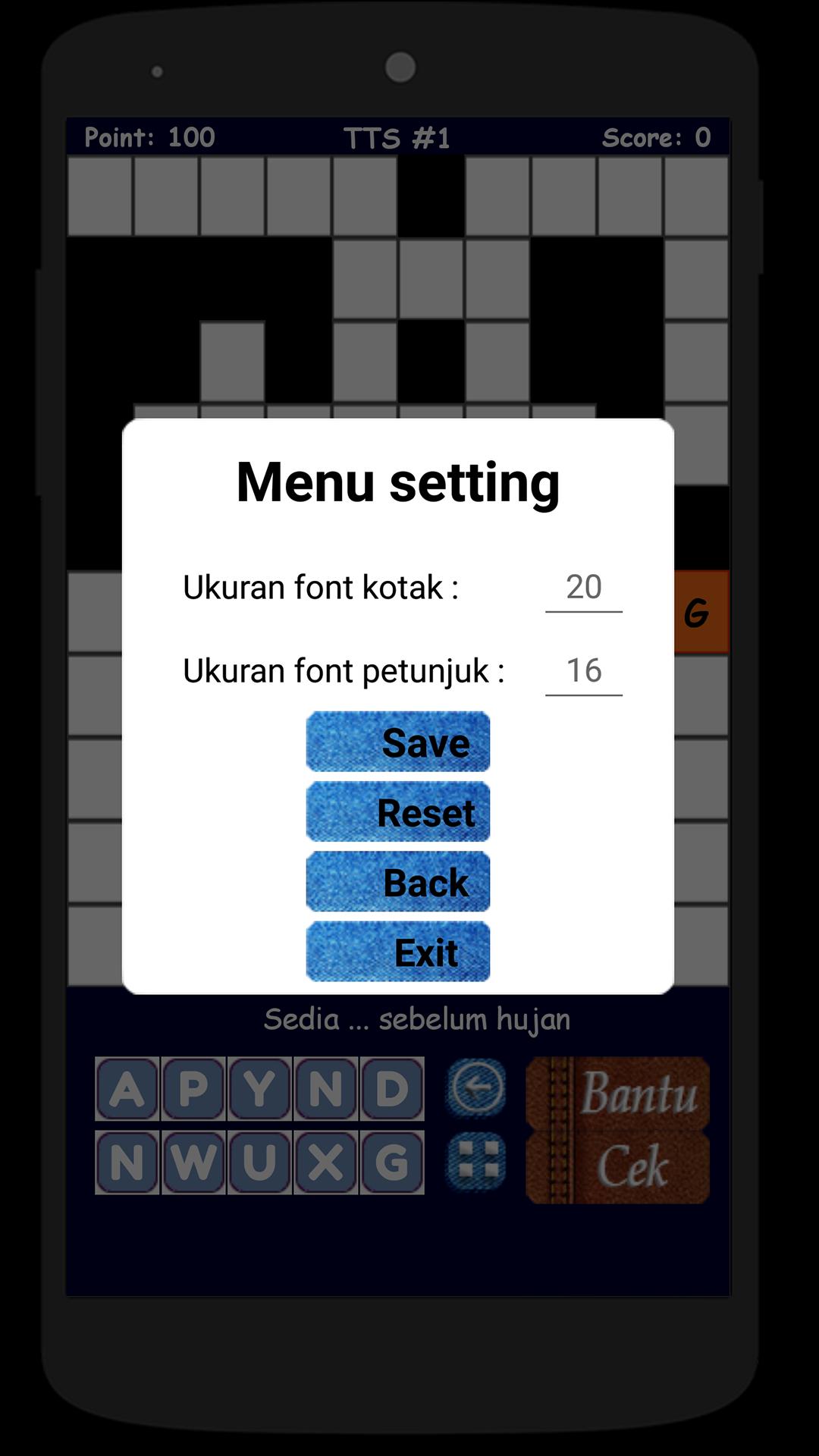The image size is (819, 1456).
Task: Edit the Ukuran font kotak value
Action: 583,588
